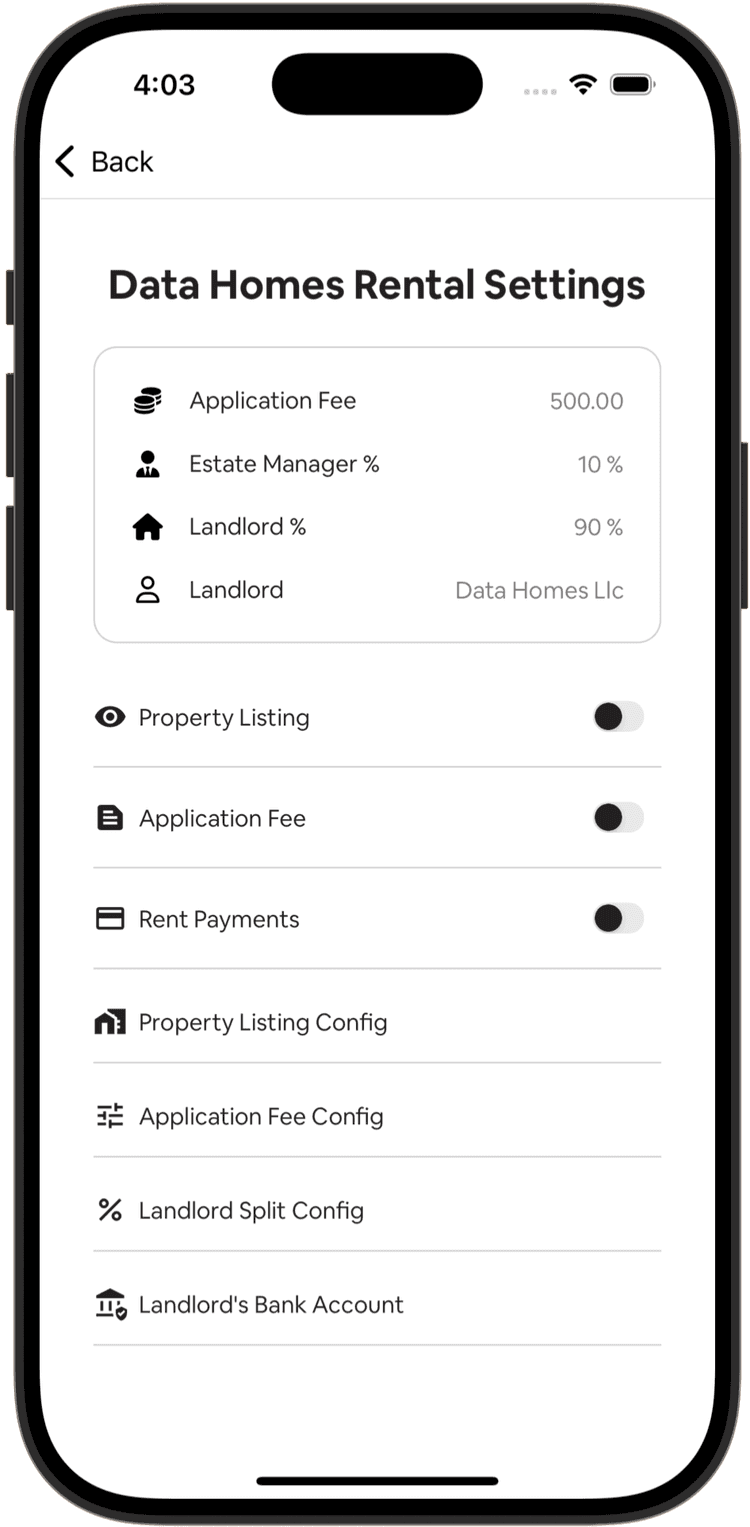Click the Estate Manager person icon
Screen dimensions: 750x1527
point(148,463)
